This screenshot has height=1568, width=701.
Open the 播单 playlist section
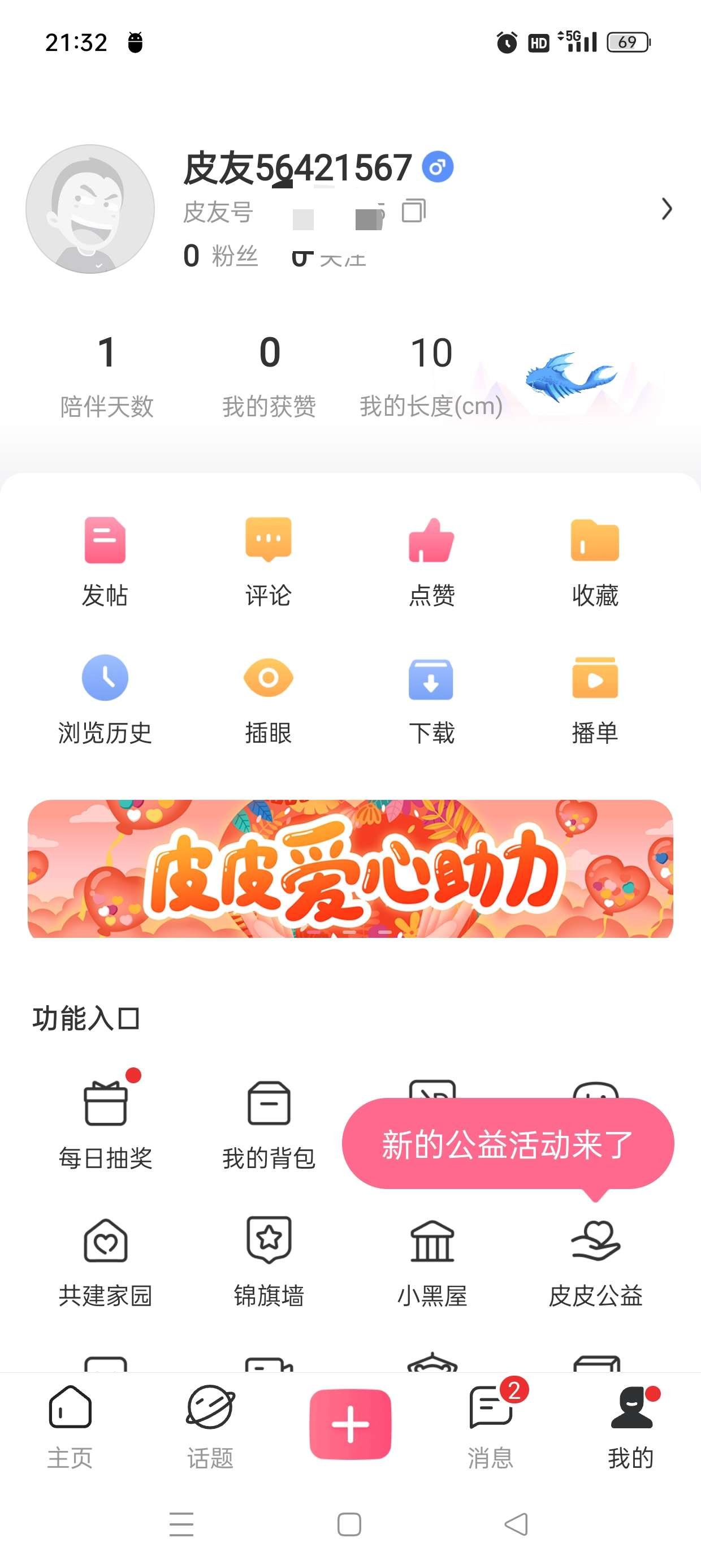point(595,697)
